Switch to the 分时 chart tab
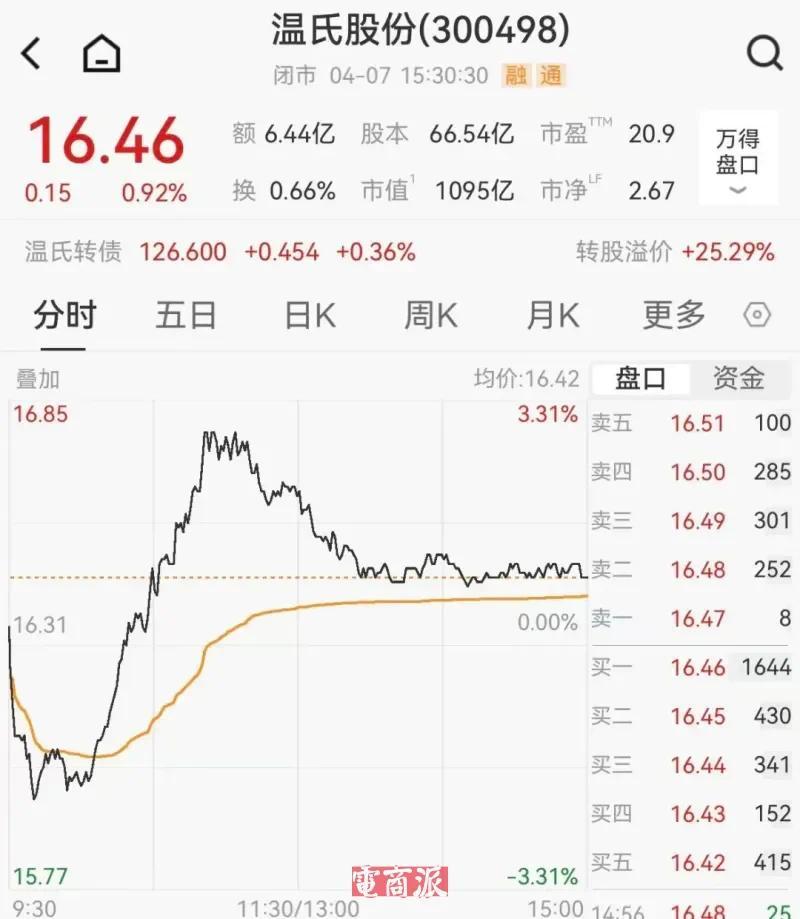800x919 pixels. [x=64, y=316]
